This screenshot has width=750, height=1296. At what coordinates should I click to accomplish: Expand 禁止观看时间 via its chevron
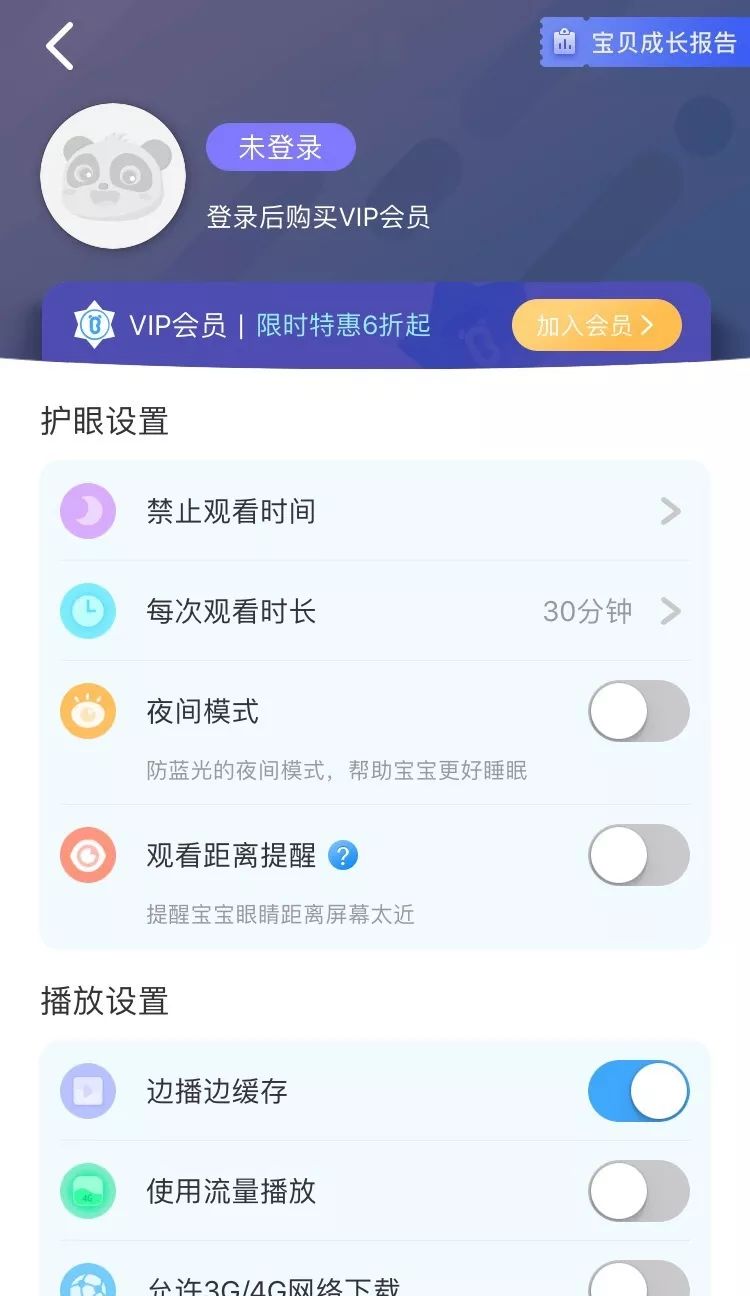[x=672, y=511]
